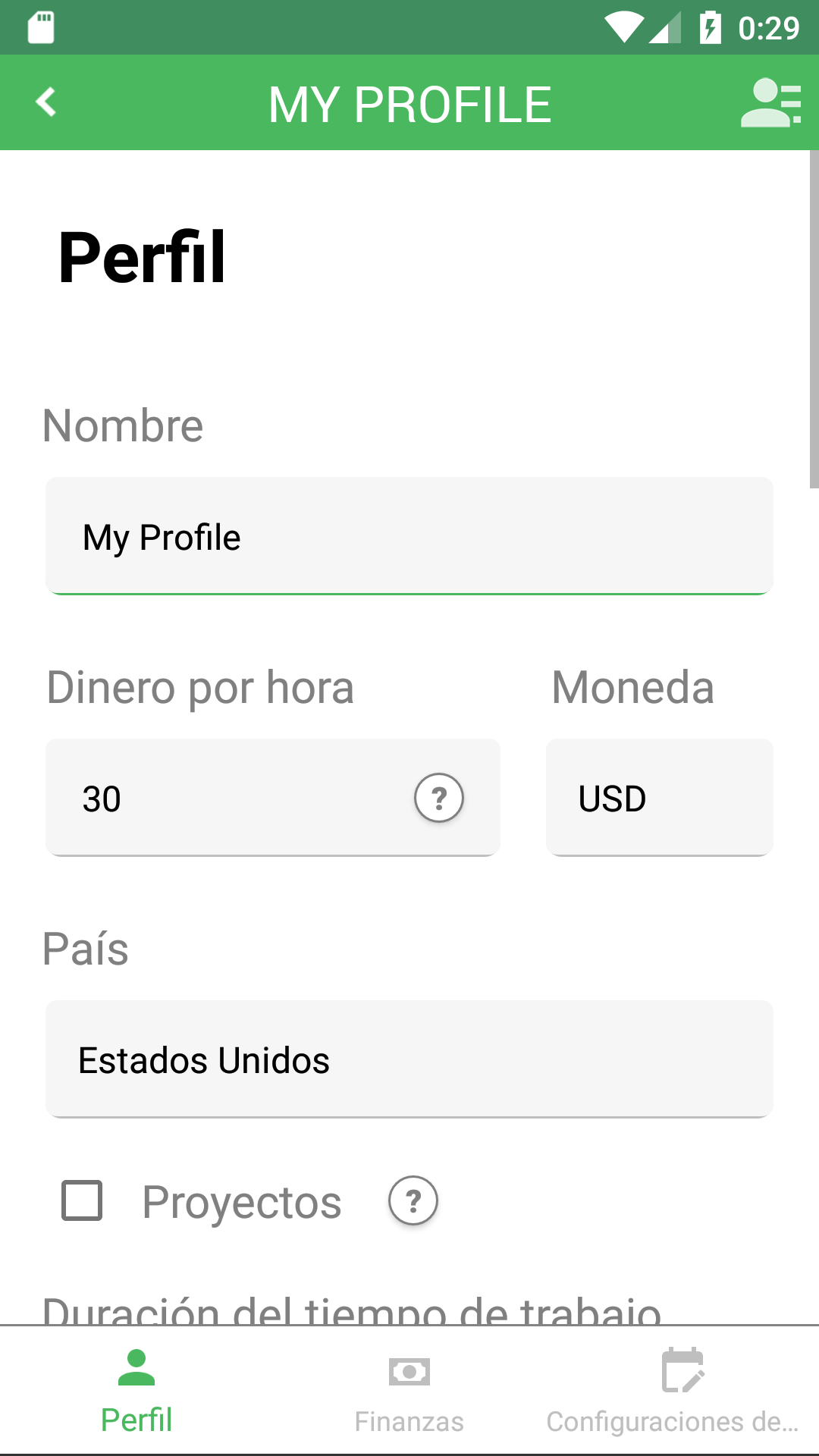
Task: Switch to the Finanzas tab
Action: point(409,1391)
